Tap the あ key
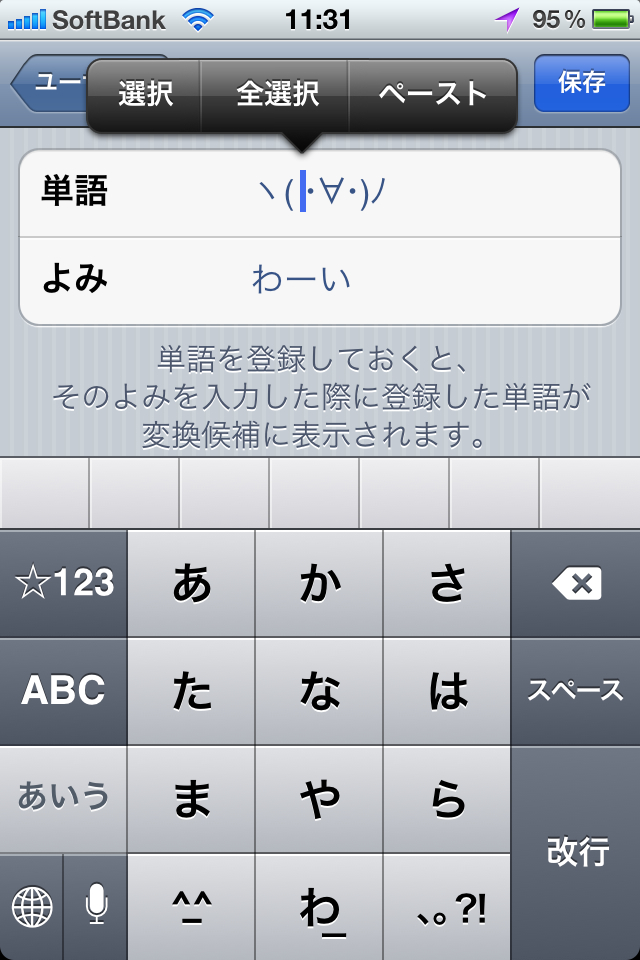640x960 pixels. (192, 584)
